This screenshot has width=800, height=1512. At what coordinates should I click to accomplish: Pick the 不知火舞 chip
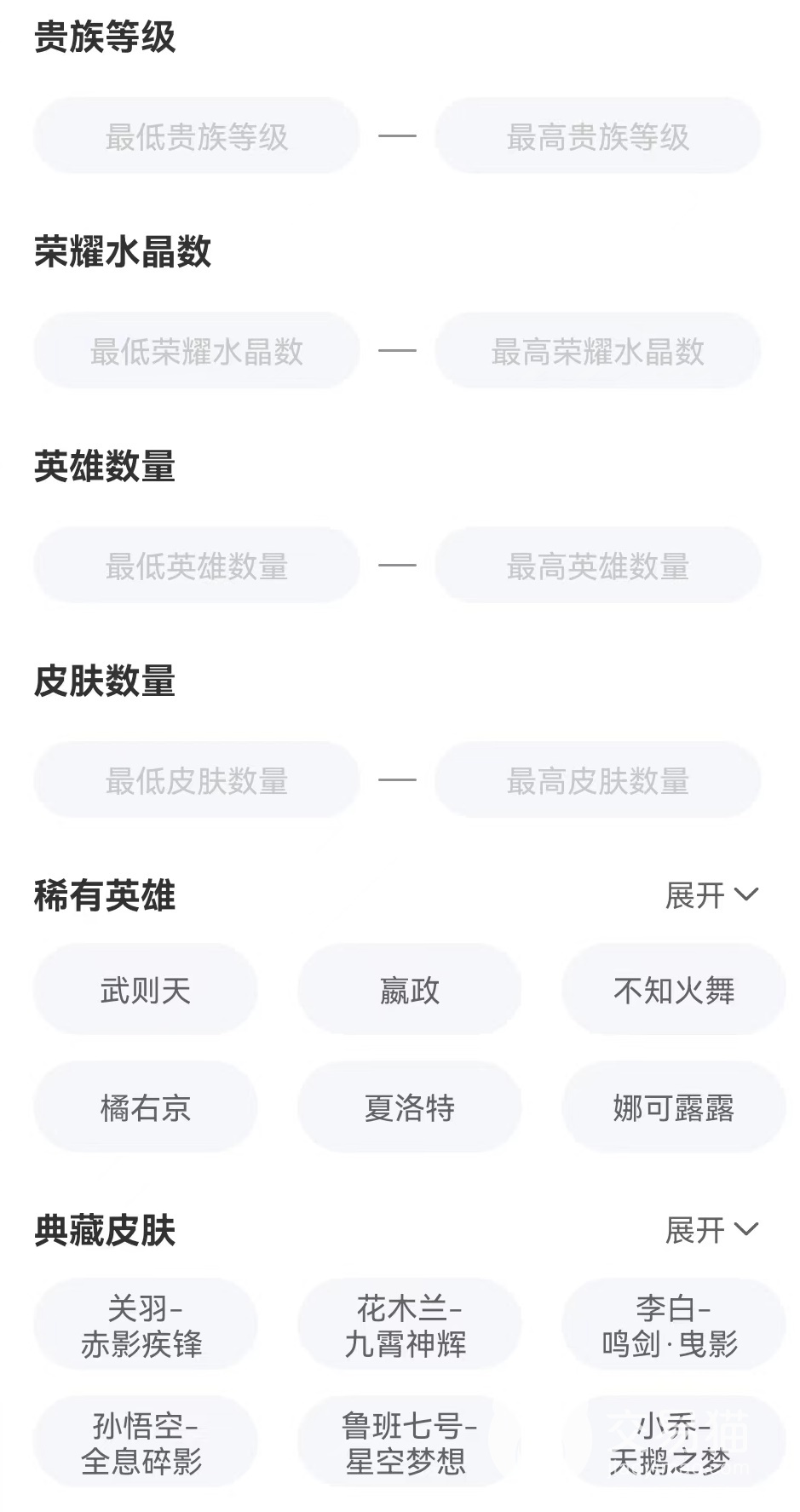[x=673, y=990]
